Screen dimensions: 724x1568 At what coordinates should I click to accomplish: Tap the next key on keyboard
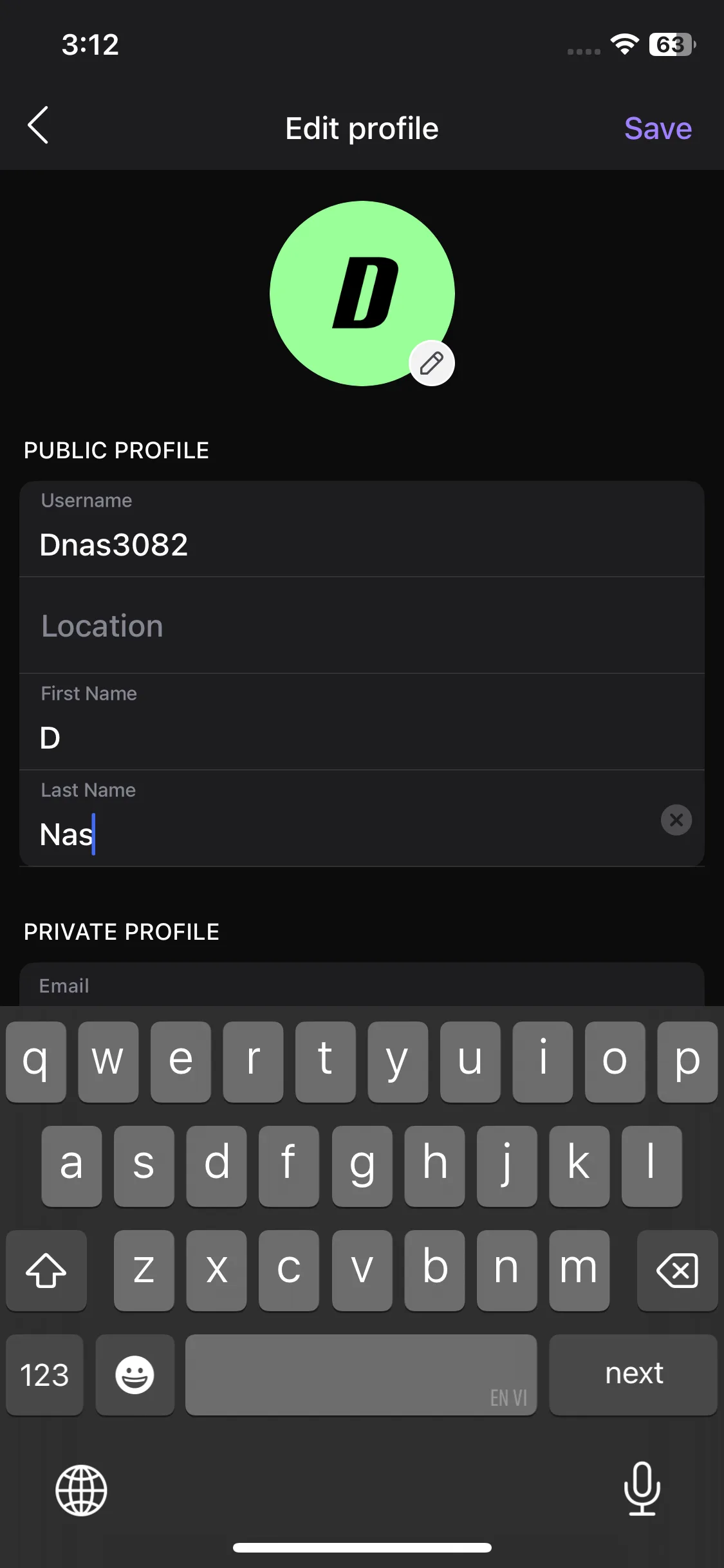[x=633, y=1375]
